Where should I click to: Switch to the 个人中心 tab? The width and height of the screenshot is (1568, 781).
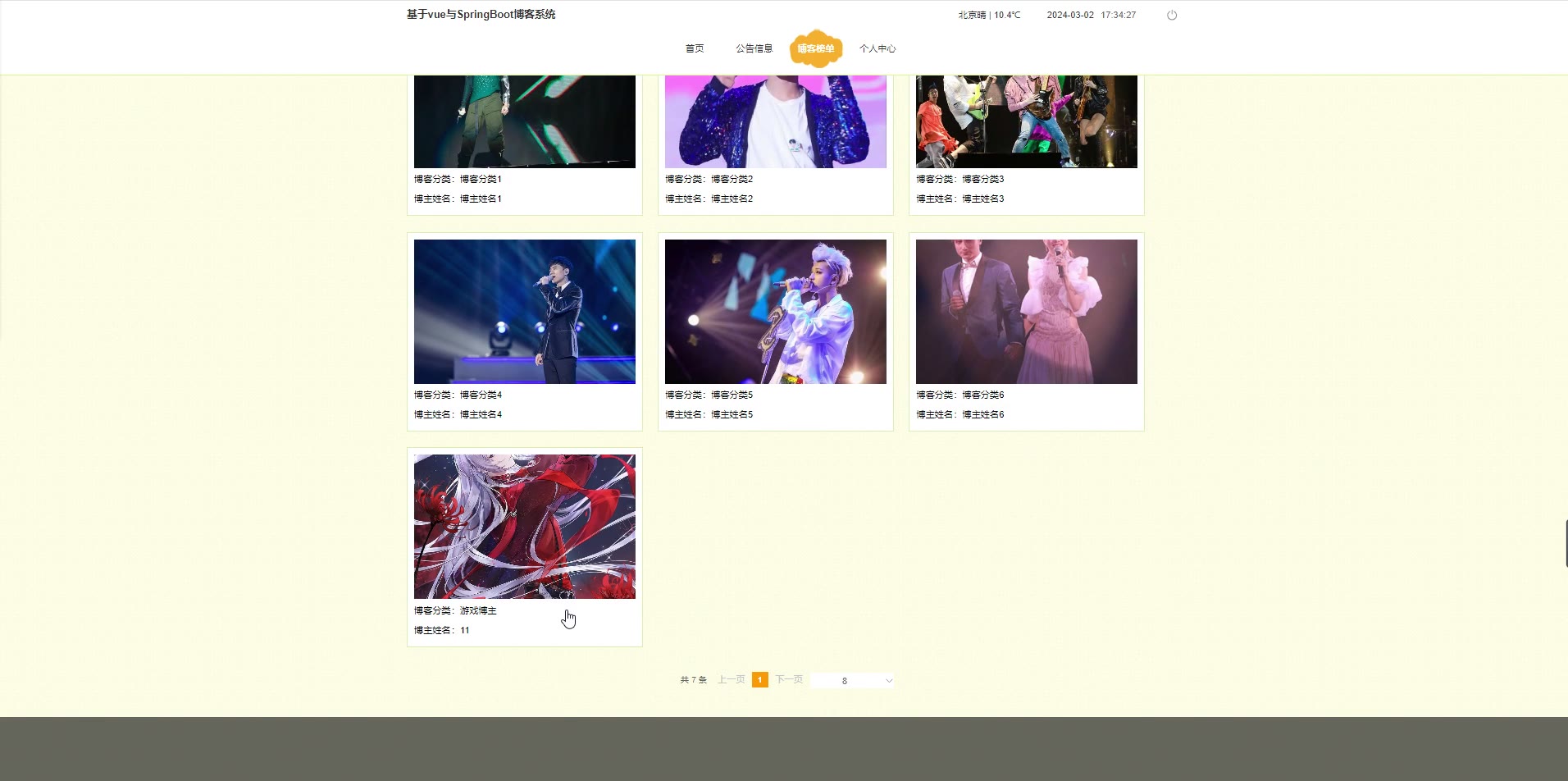point(877,48)
